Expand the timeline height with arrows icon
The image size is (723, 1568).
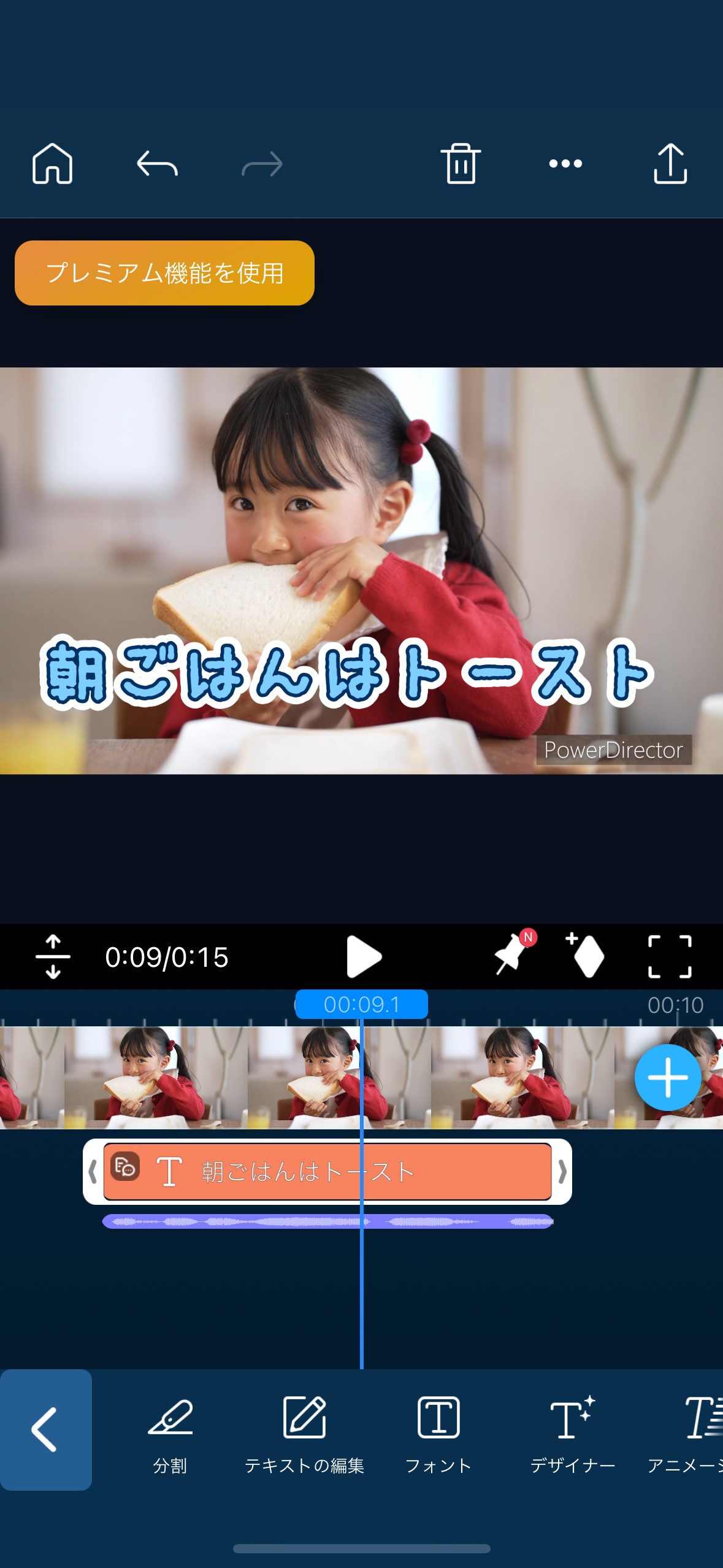pos(53,956)
